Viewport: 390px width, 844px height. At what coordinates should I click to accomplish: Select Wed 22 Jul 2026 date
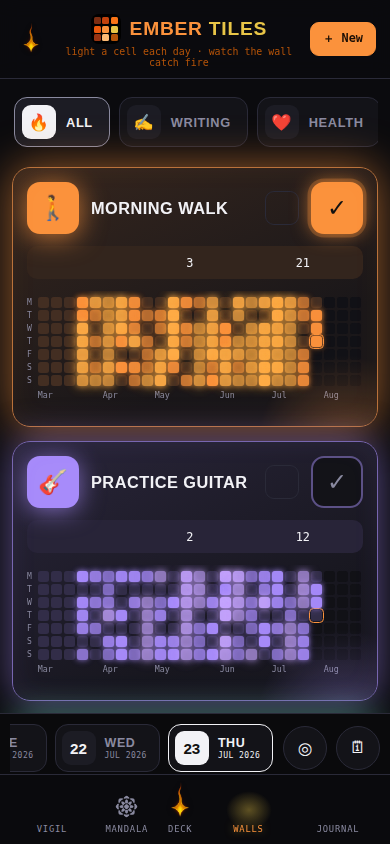coord(108,748)
